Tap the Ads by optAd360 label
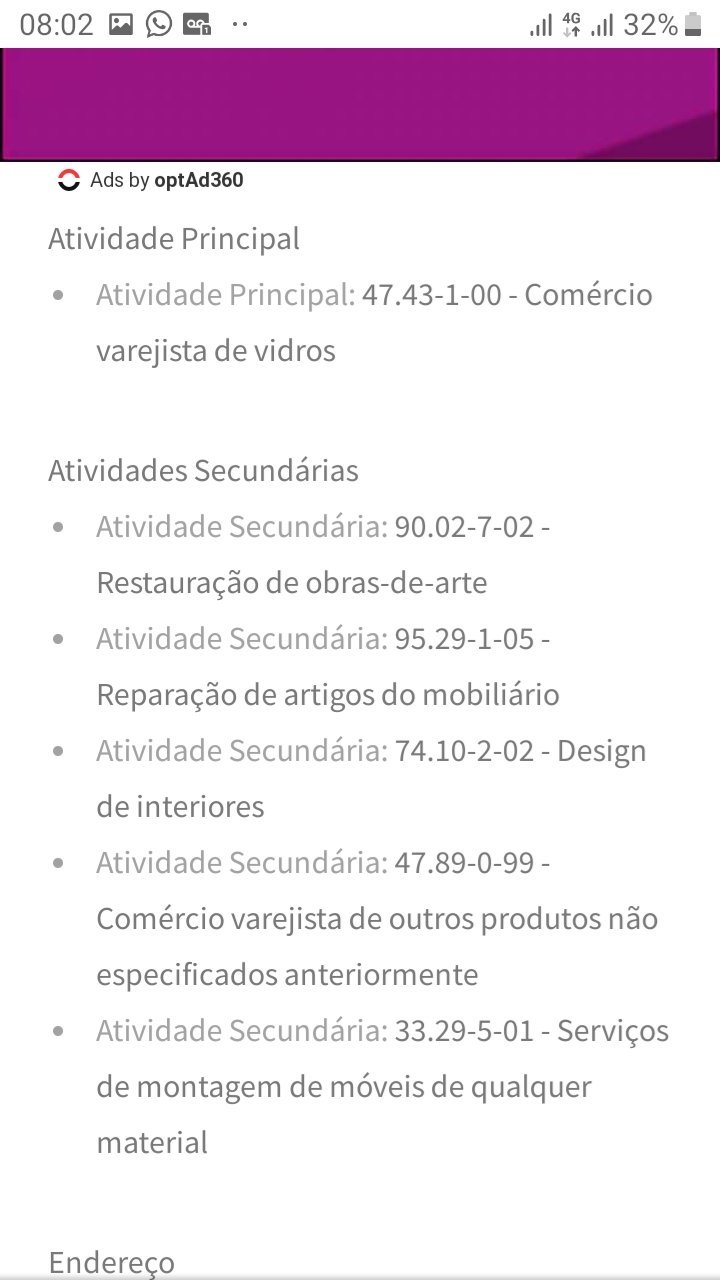The height and width of the screenshot is (1280, 720). point(151,180)
